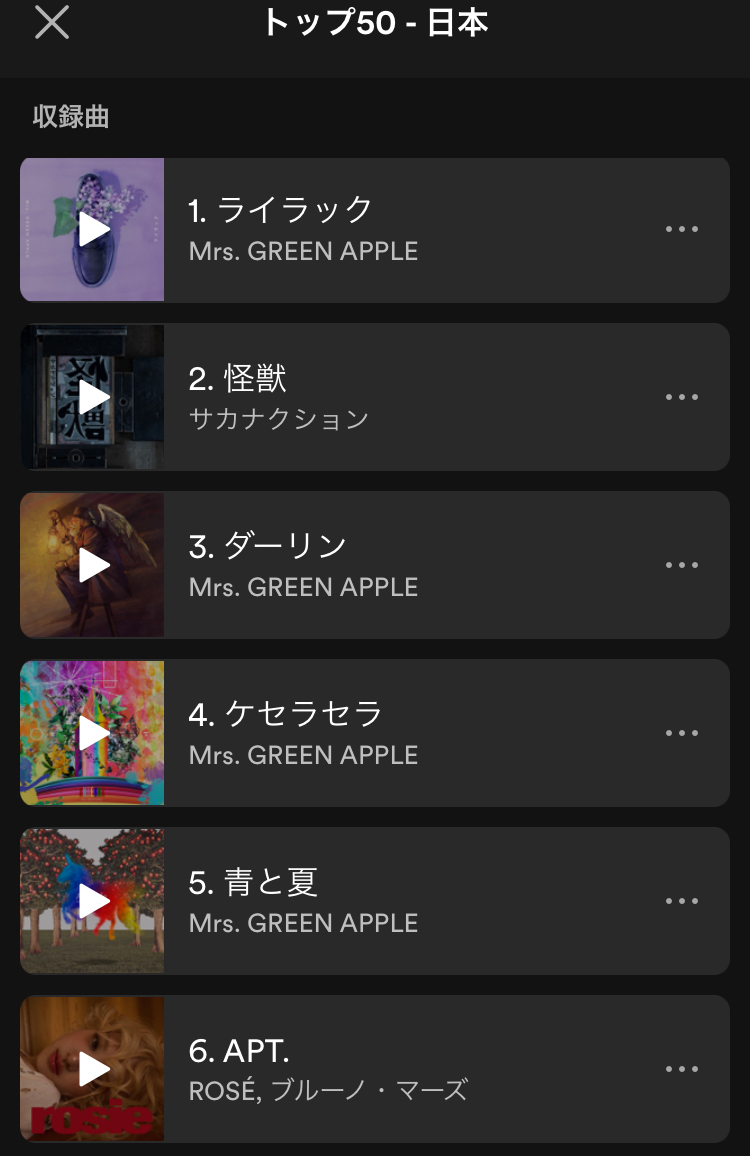Play ライラック by Mrs. GREEN APPLE
Viewport: 750px width, 1156px height.
[x=93, y=230]
